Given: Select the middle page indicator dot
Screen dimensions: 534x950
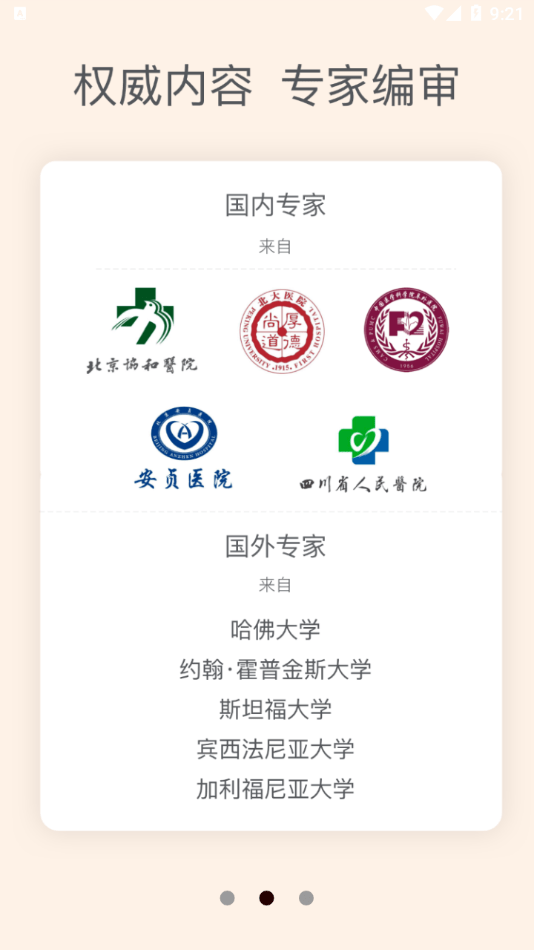Looking at the screenshot, I should pyautogui.click(x=267, y=898).
